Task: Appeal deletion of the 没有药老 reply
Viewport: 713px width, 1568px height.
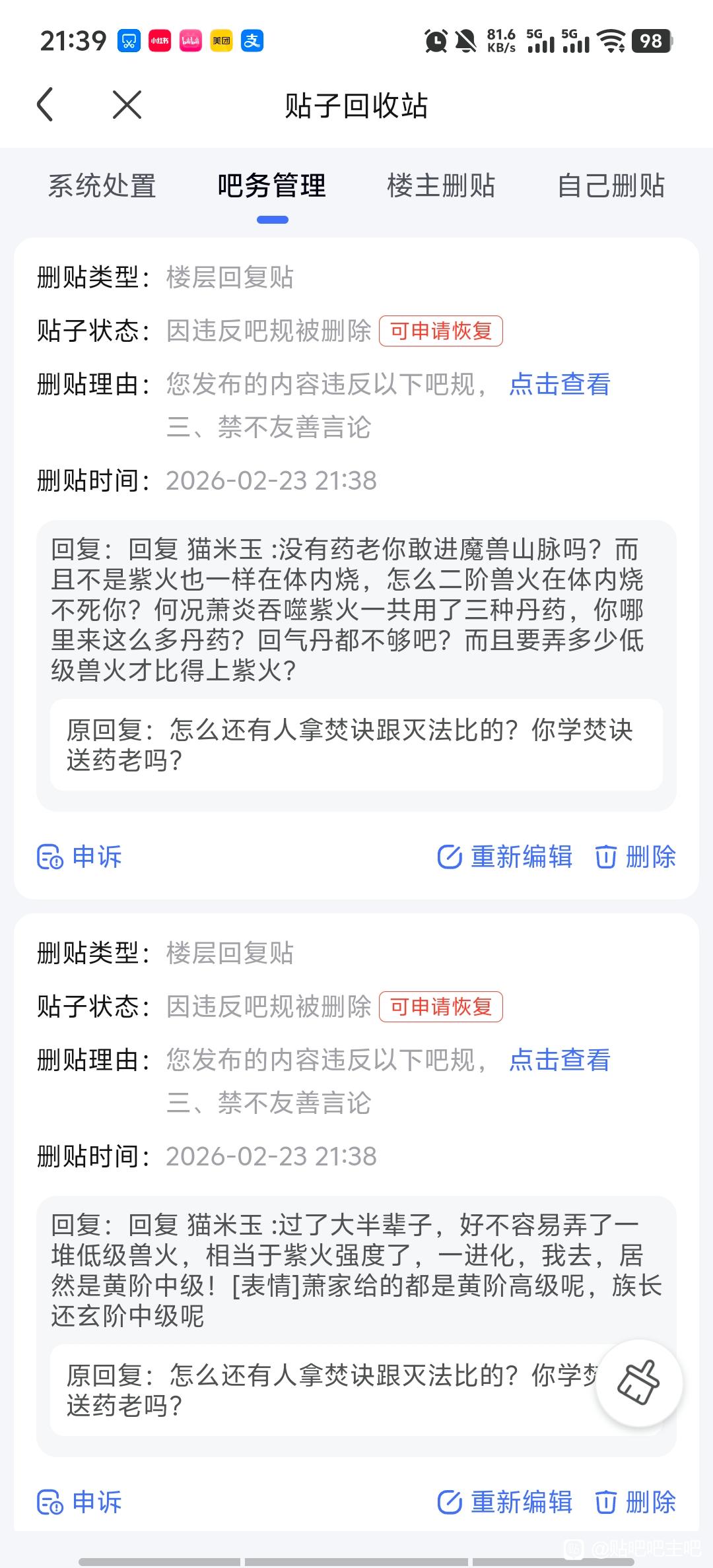Action: (80, 857)
